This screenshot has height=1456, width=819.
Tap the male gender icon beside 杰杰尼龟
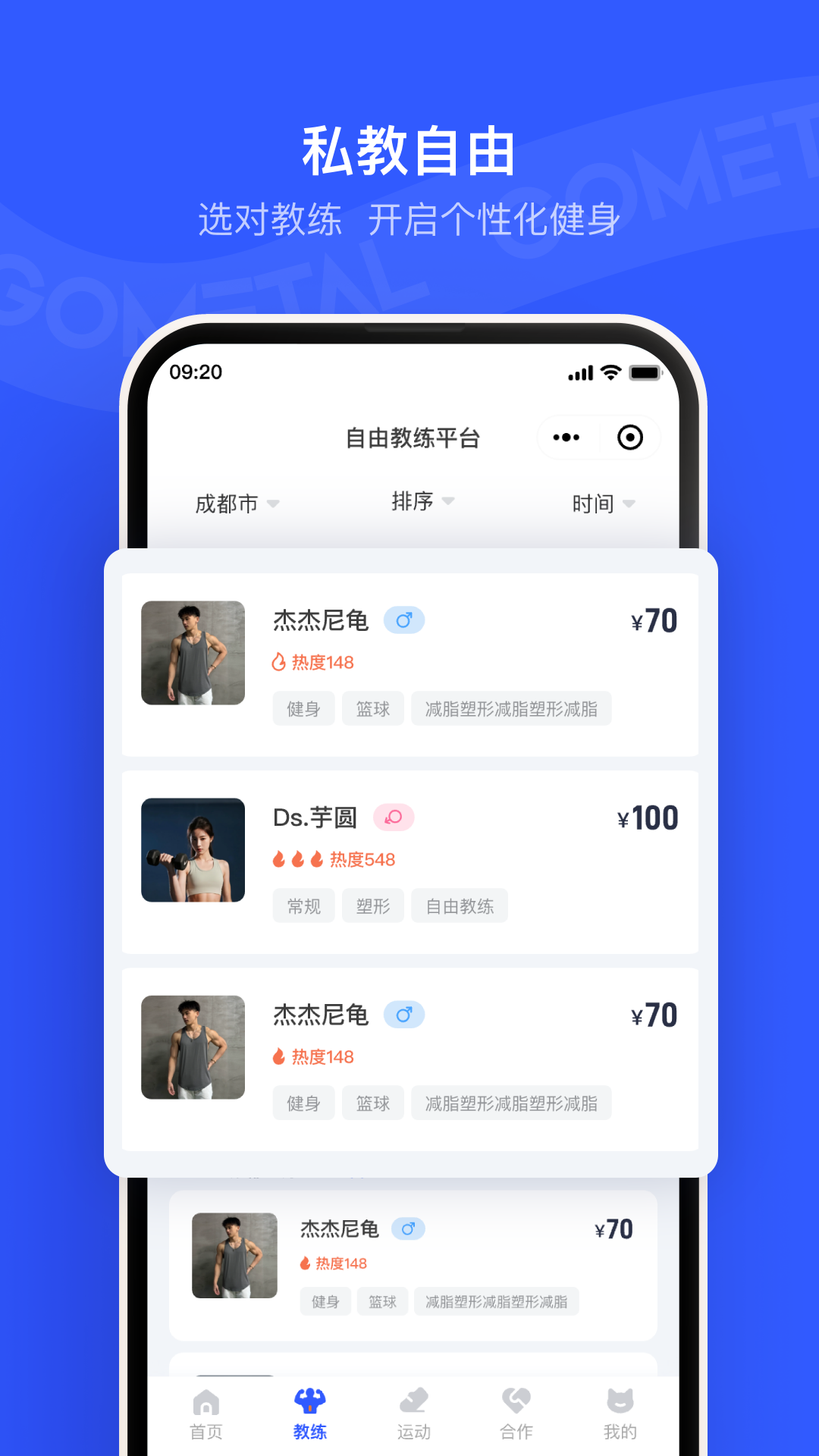tap(404, 620)
